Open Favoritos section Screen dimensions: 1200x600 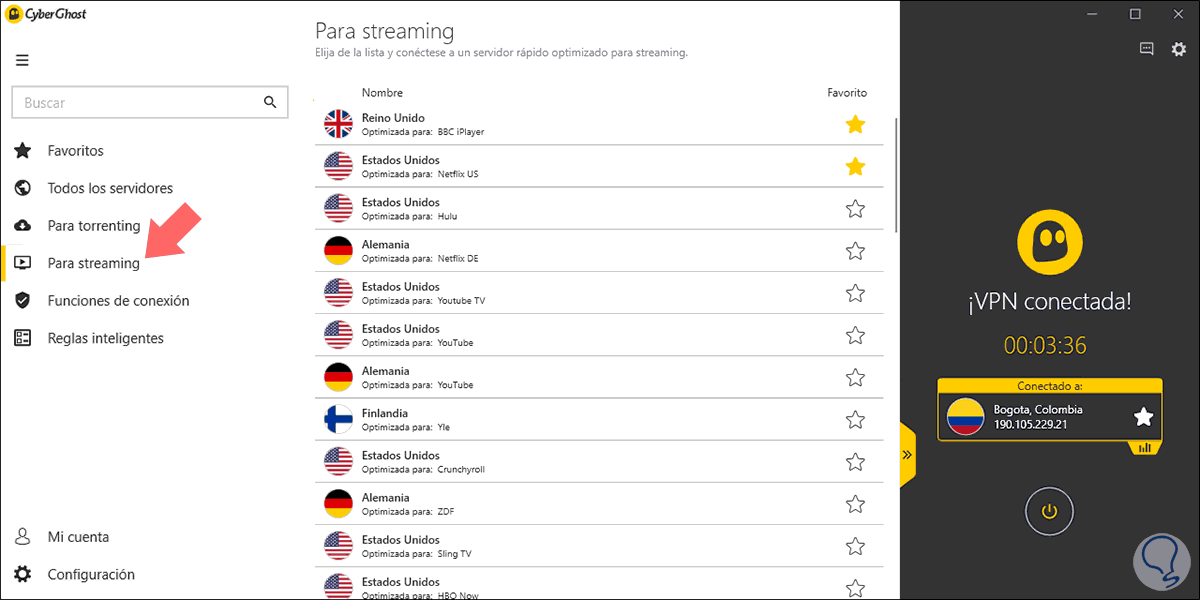tap(75, 151)
